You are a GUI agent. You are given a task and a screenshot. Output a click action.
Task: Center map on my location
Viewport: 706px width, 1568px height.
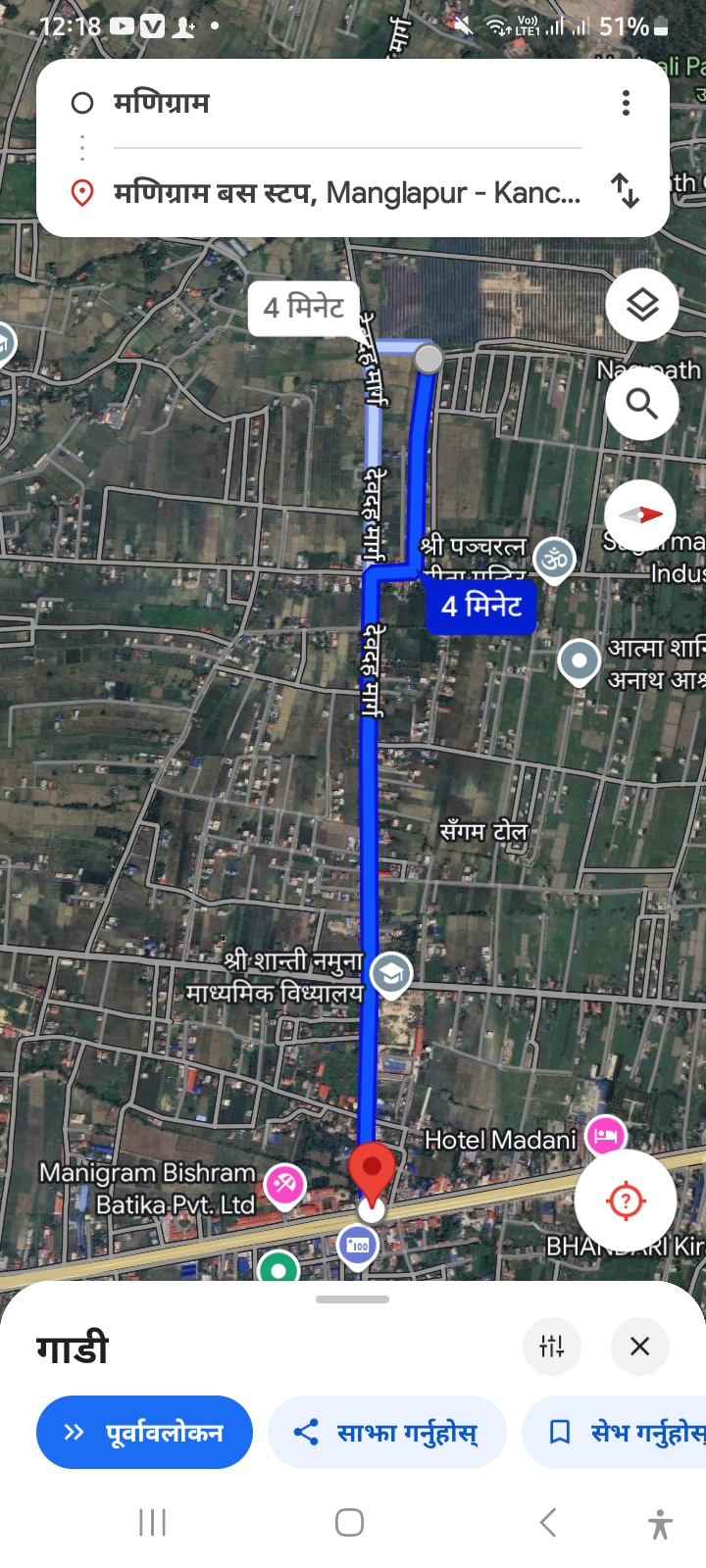tap(626, 1200)
